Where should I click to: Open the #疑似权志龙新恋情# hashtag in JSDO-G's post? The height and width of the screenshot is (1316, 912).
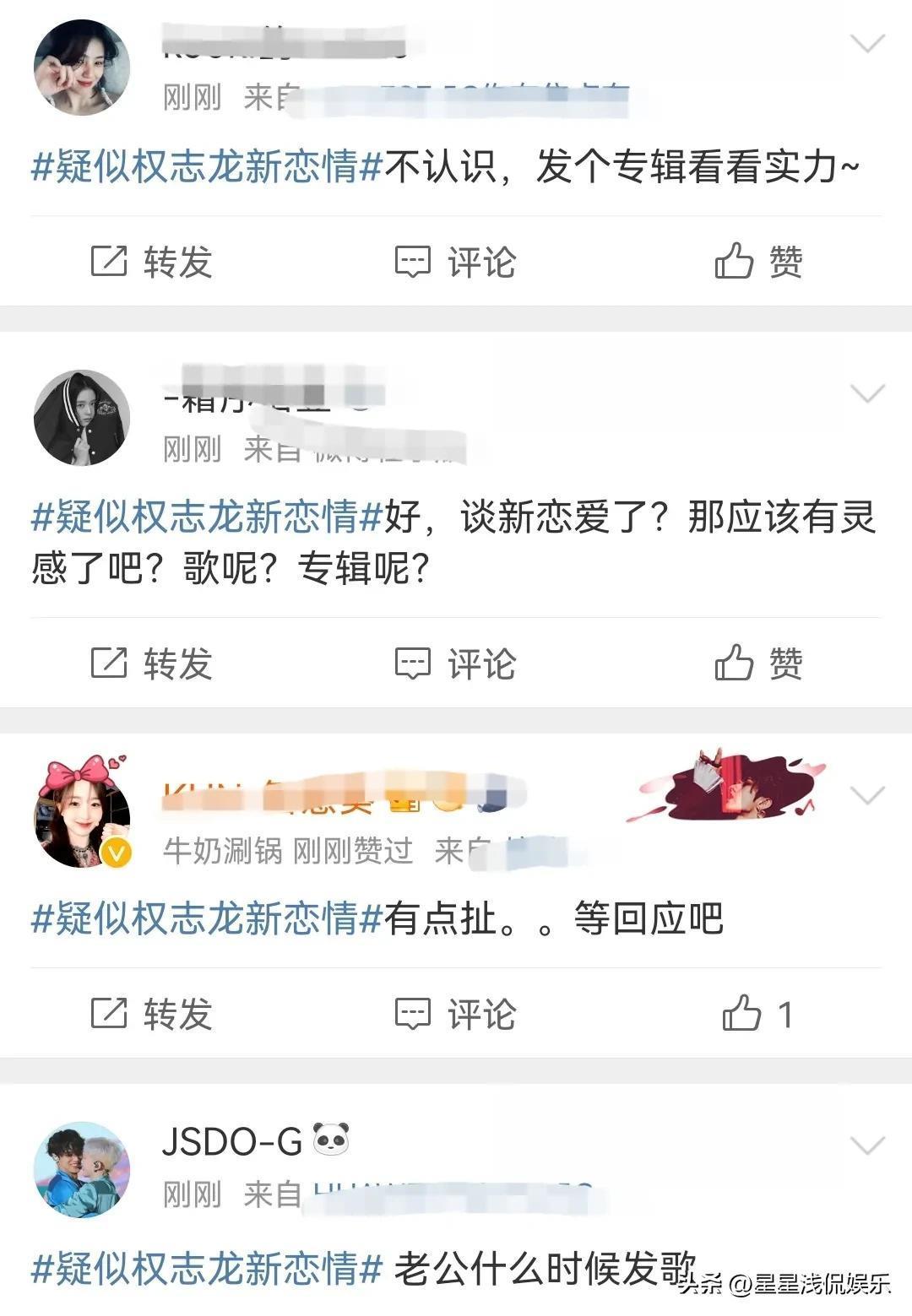tap(207, 1269)
